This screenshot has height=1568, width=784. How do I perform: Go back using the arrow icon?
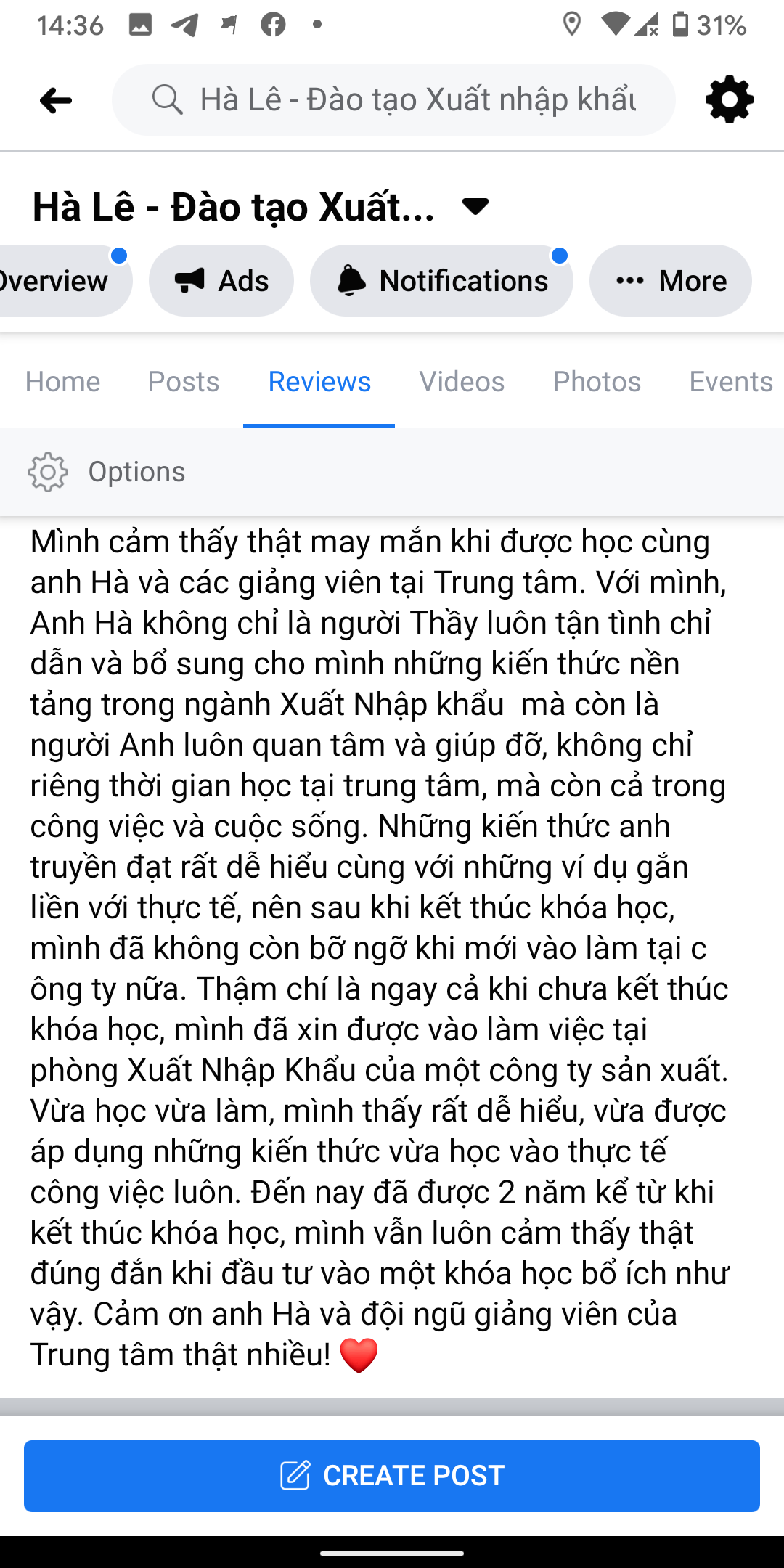point(56,100)
